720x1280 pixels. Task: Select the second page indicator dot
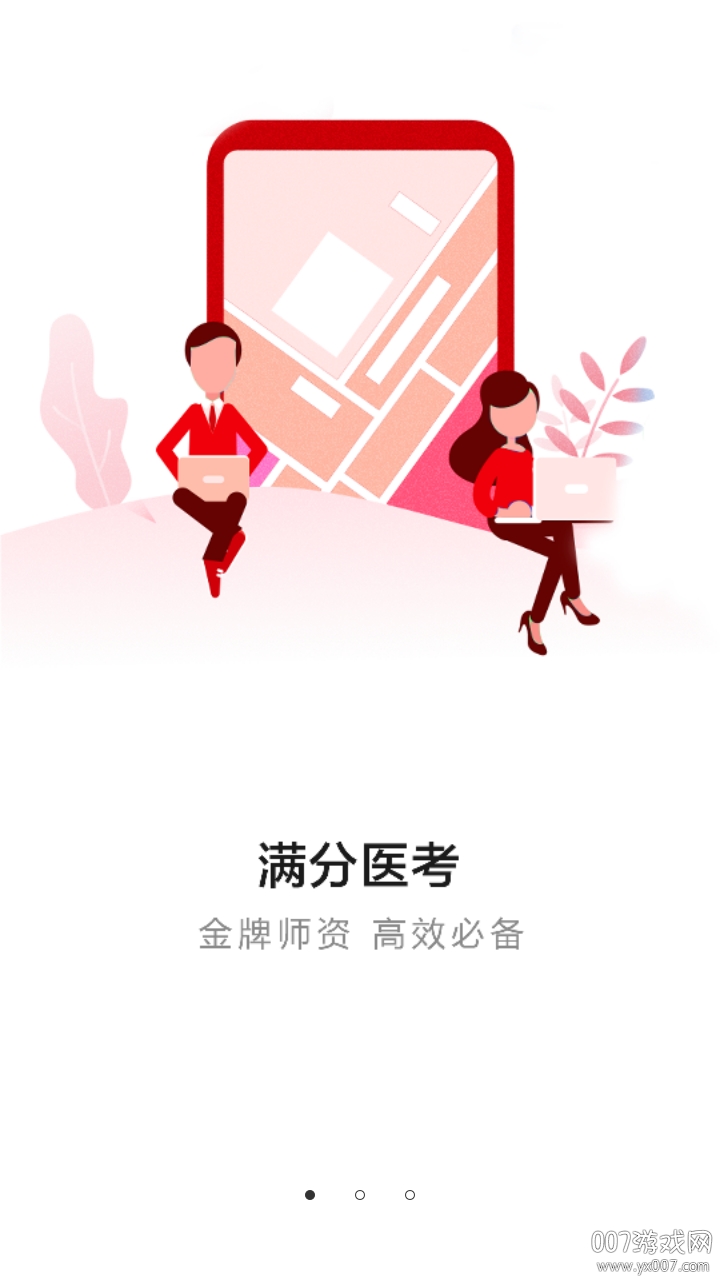[358, 1196]
